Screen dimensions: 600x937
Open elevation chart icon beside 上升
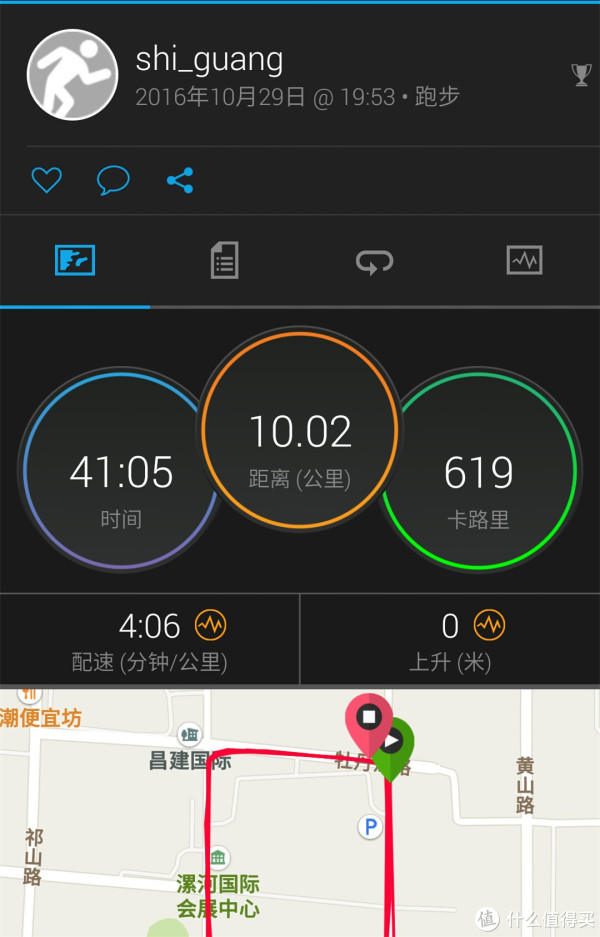489,626
